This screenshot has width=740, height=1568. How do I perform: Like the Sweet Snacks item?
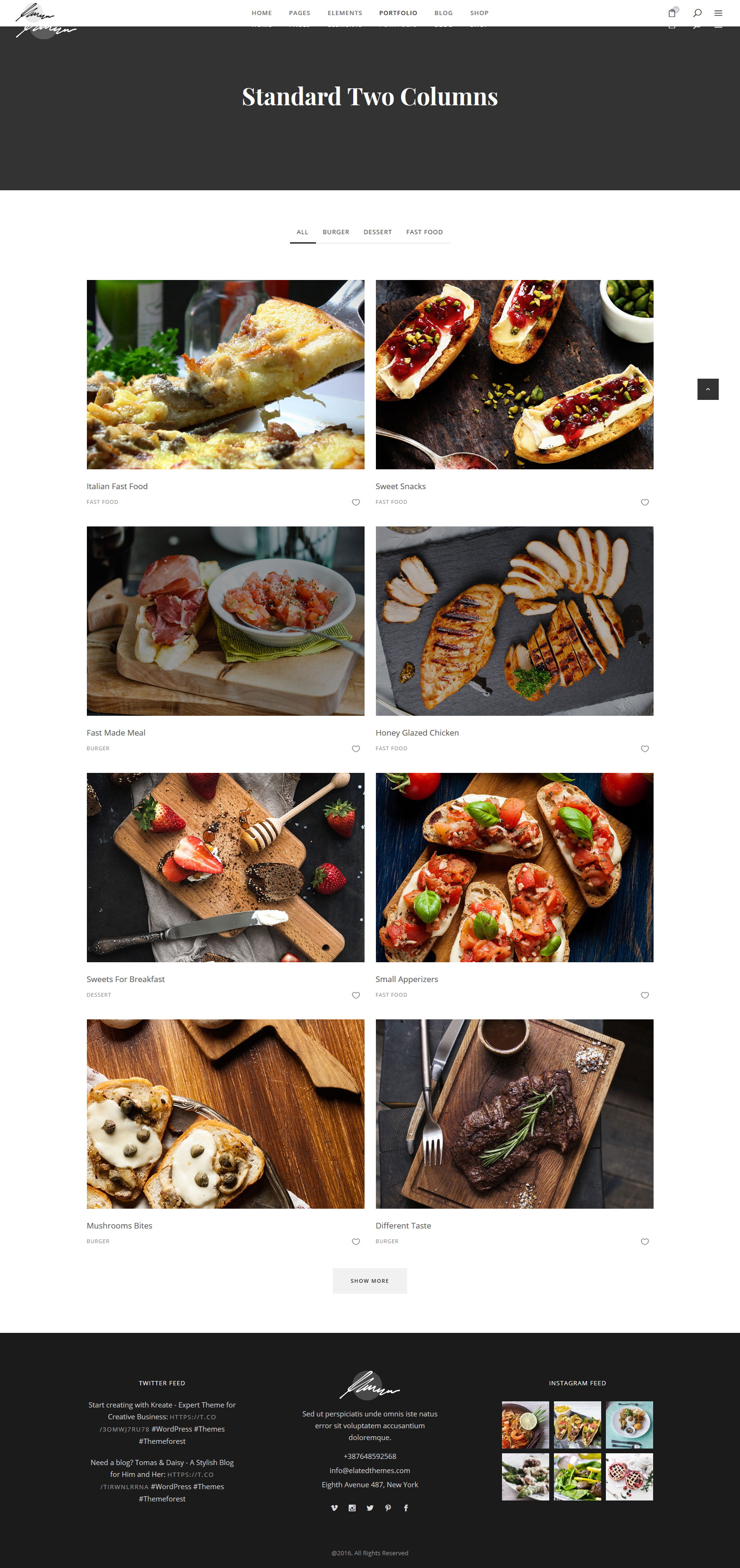[645, 502]
